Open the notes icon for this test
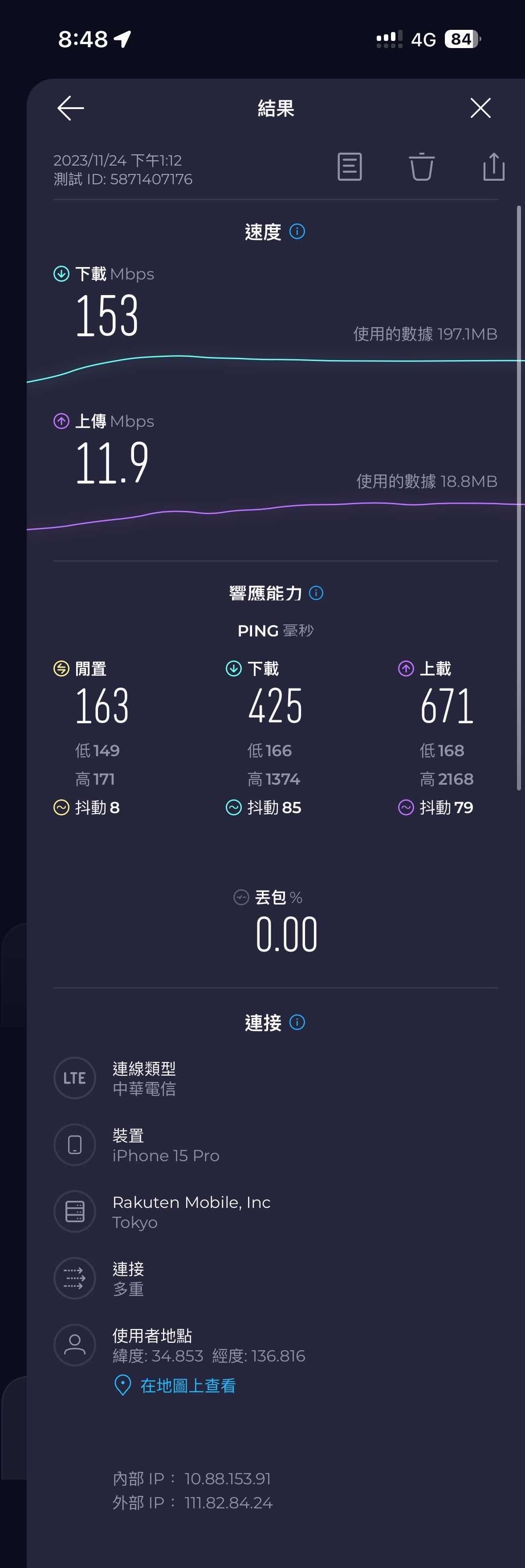 coord(350,167)
